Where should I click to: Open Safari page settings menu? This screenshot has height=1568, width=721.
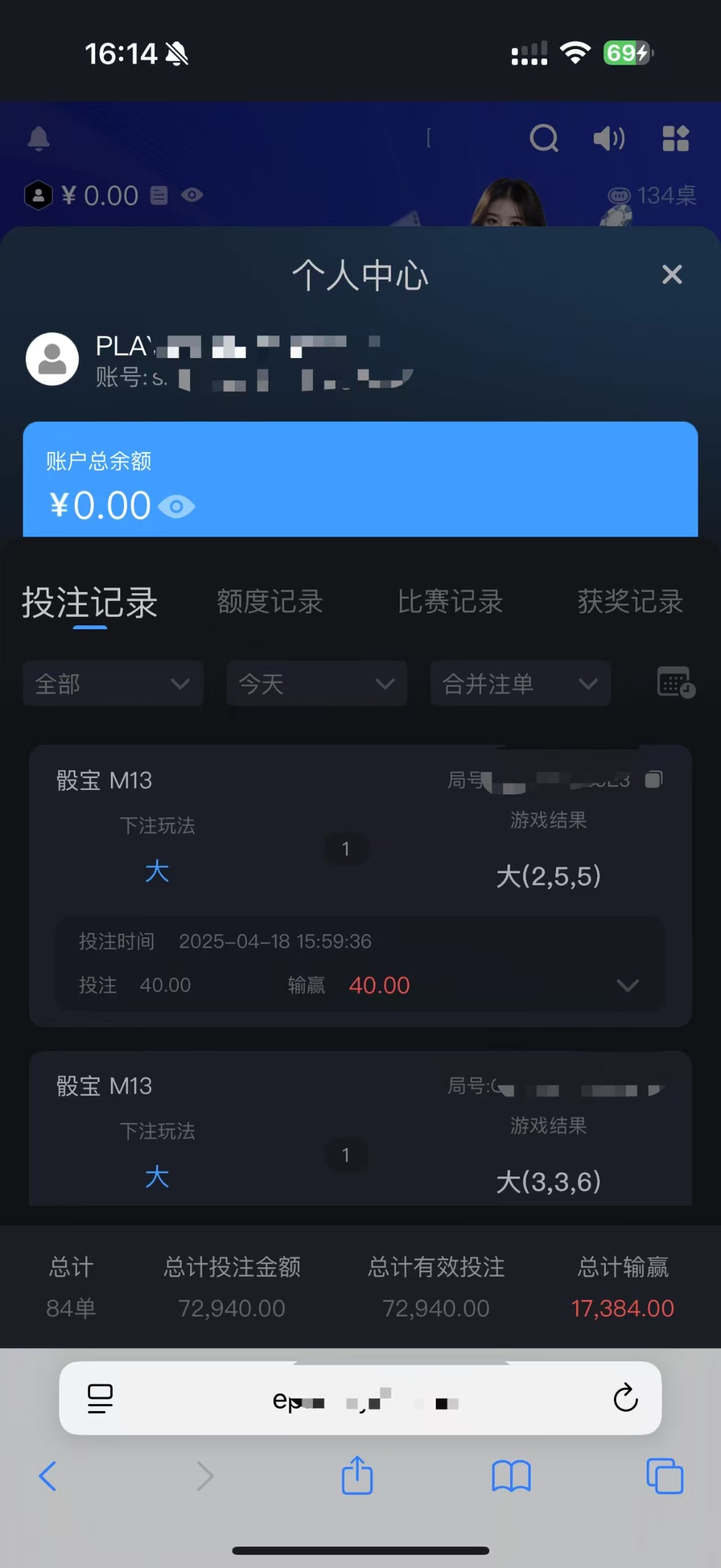tap(100, 1399)
